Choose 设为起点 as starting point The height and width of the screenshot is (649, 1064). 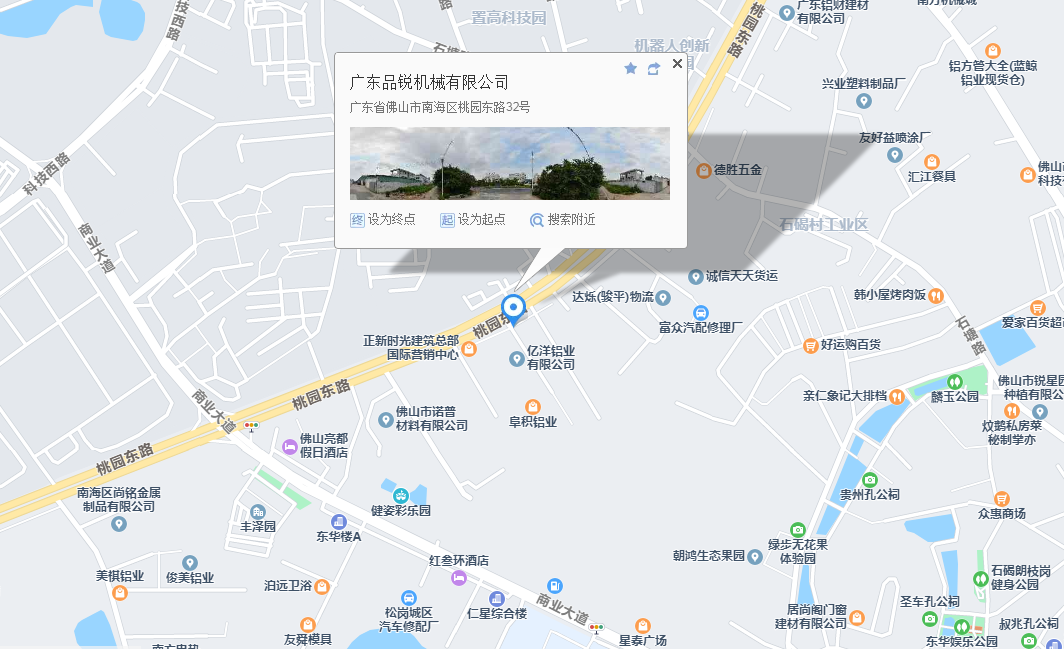tap(473, 220)
